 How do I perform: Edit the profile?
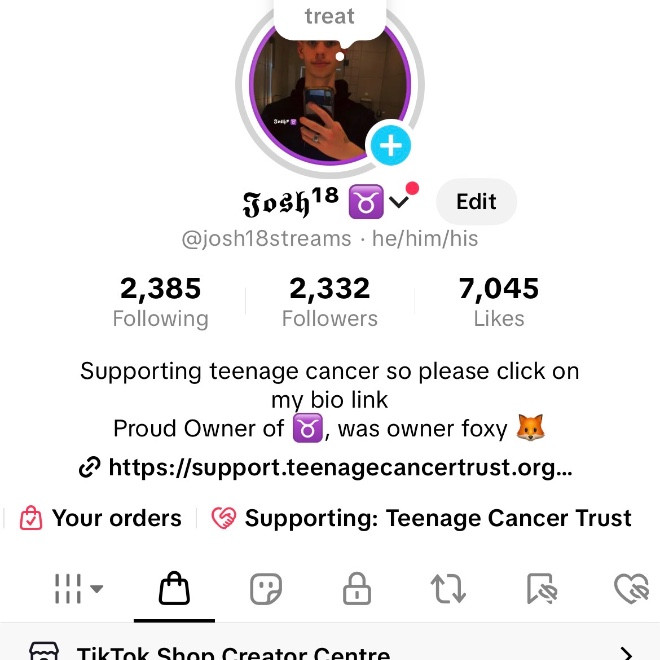476,202
